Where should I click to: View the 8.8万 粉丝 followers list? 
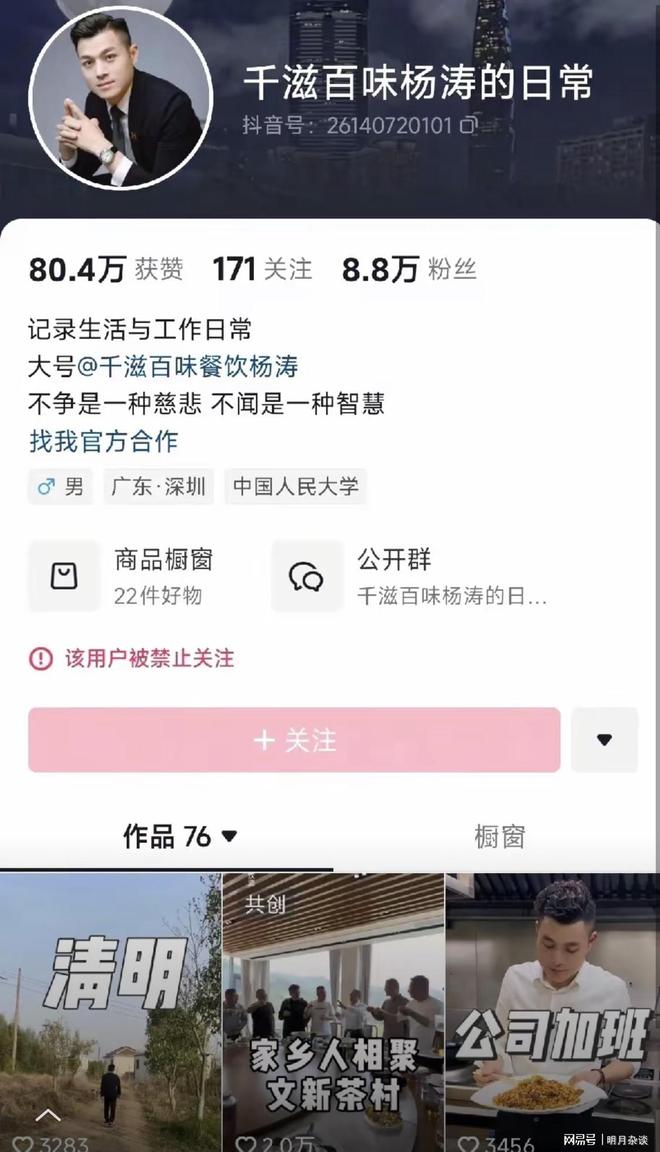pyautogui.click(x=408, y=269)
